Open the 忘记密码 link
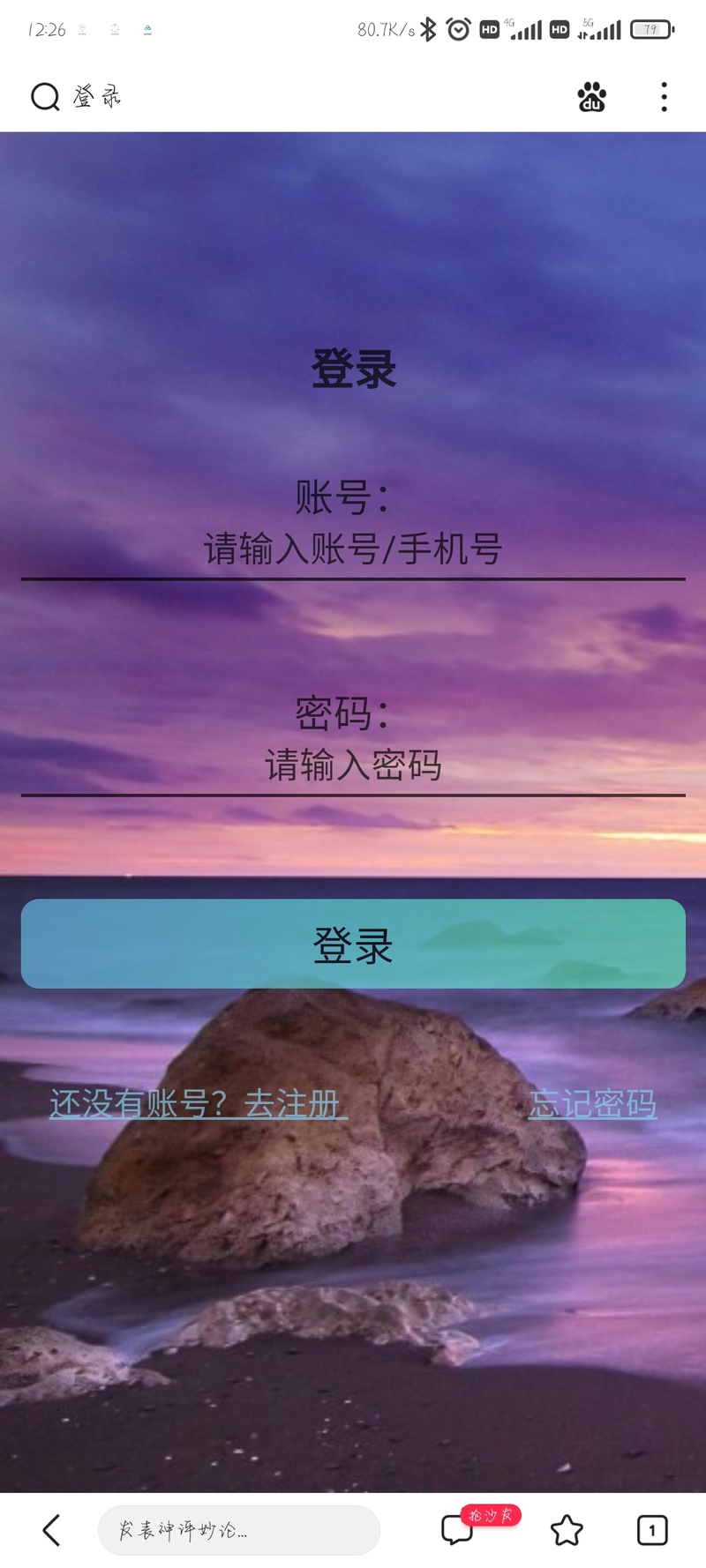The height and width of the screenshot is (1568, 706). [x=592, y=1103]
